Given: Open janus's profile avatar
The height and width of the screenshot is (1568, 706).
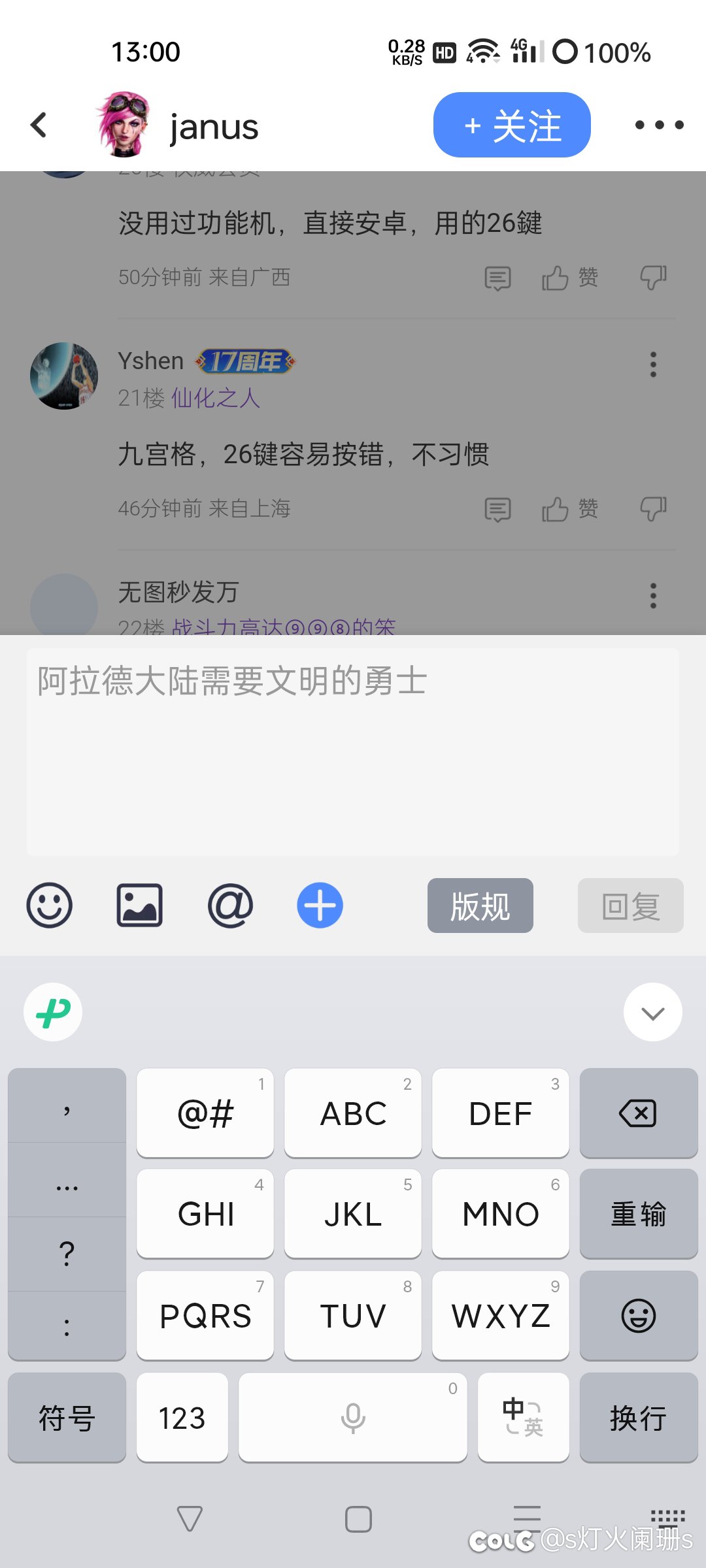Looking at the screenshot, I should pos(124,125).
